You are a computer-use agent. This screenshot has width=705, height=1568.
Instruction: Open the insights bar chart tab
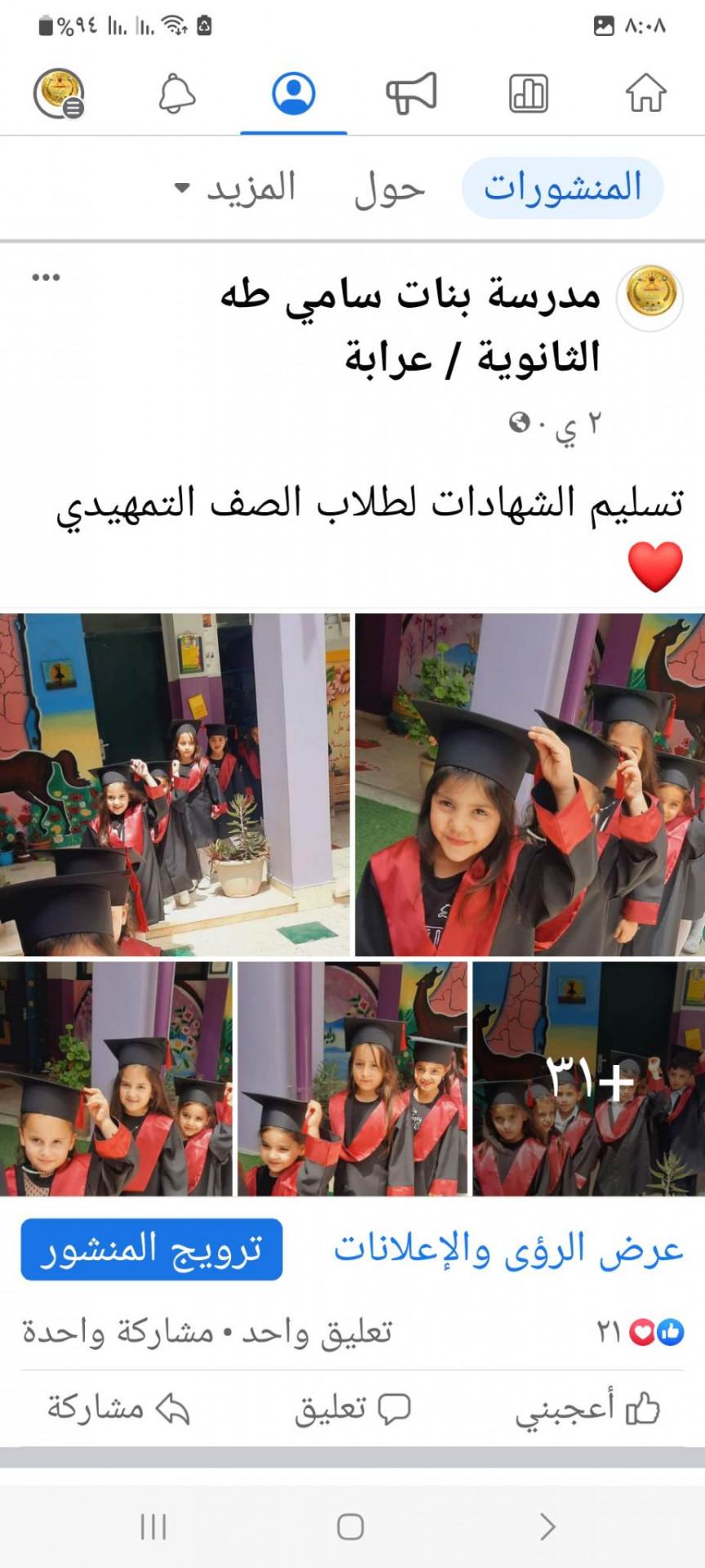(529, 92)
